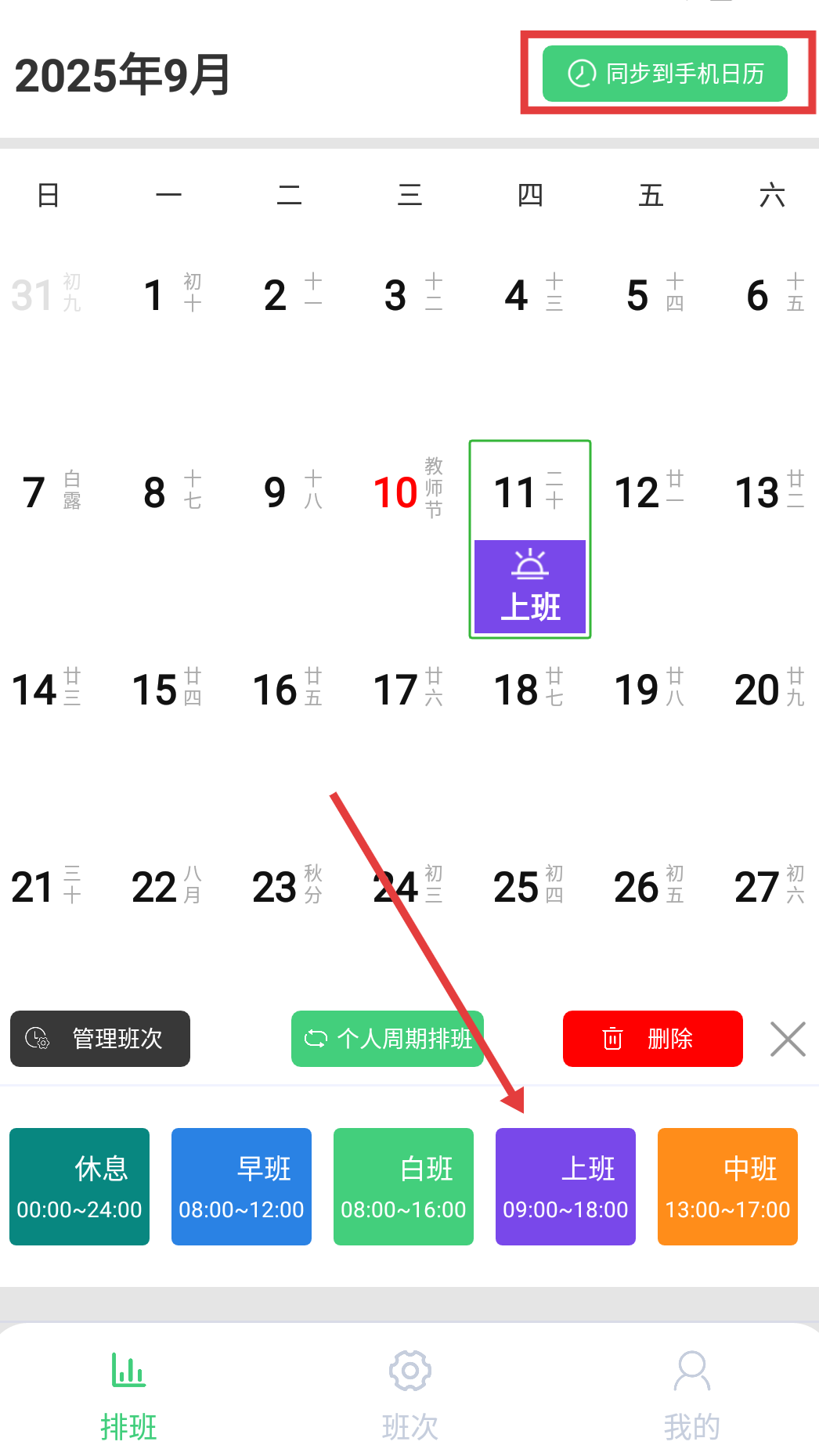
Task: Open 个人周期排班 cycle scheduling
Action: [x=388, y=1039]
